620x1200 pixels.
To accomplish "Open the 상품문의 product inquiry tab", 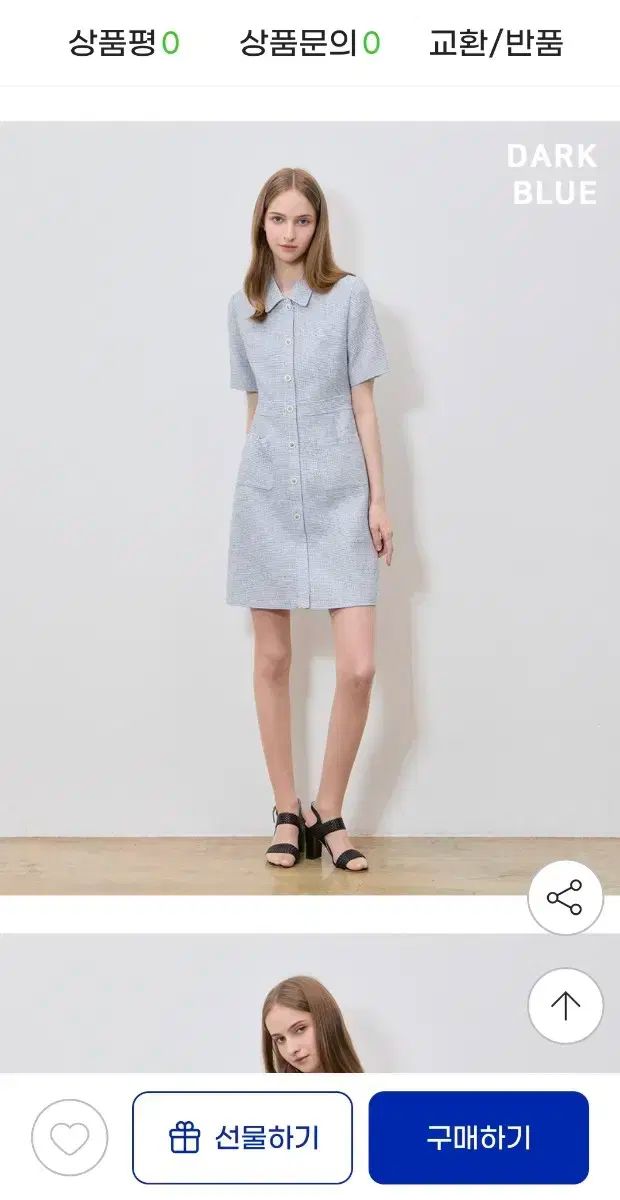I will click(x=309, y=43).
